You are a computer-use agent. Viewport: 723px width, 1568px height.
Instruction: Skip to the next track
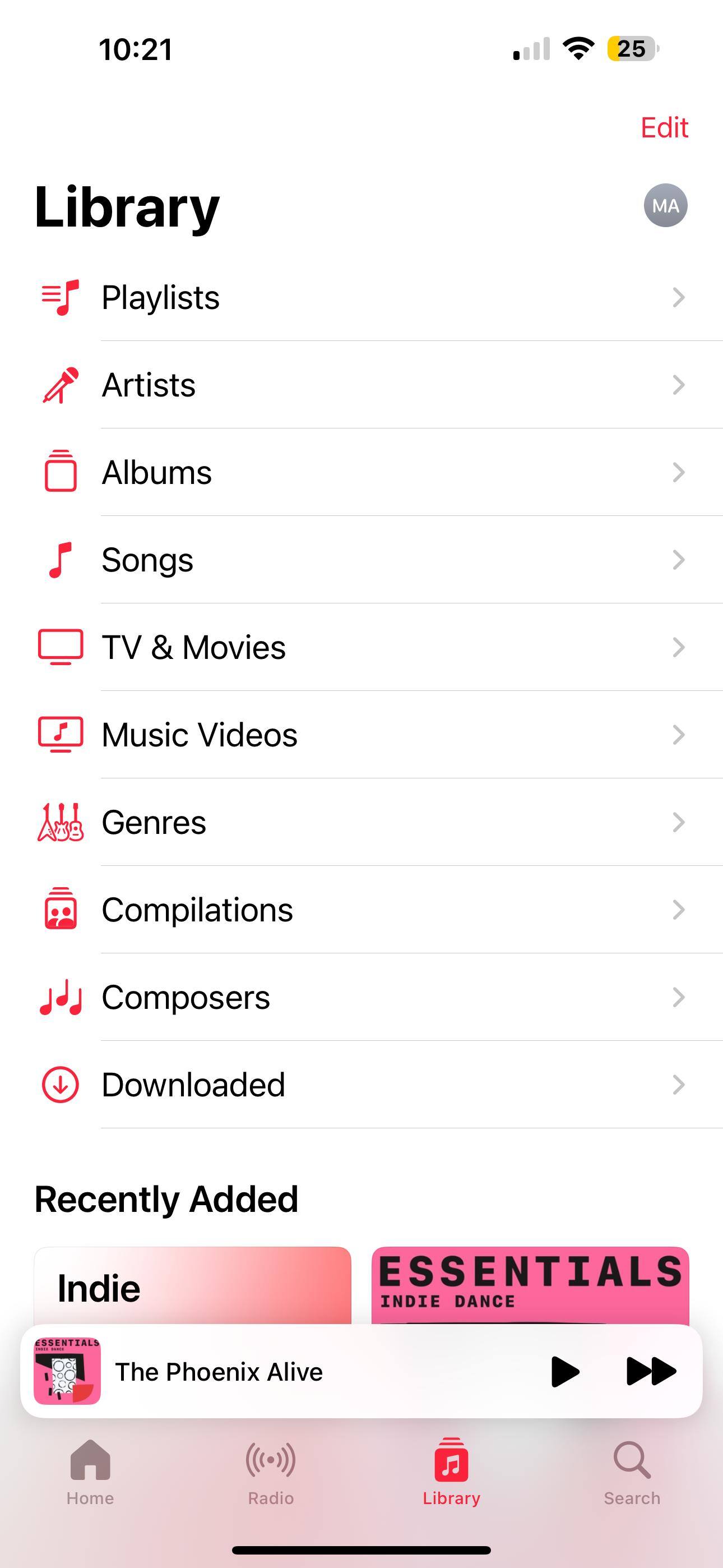[651, 1372]
